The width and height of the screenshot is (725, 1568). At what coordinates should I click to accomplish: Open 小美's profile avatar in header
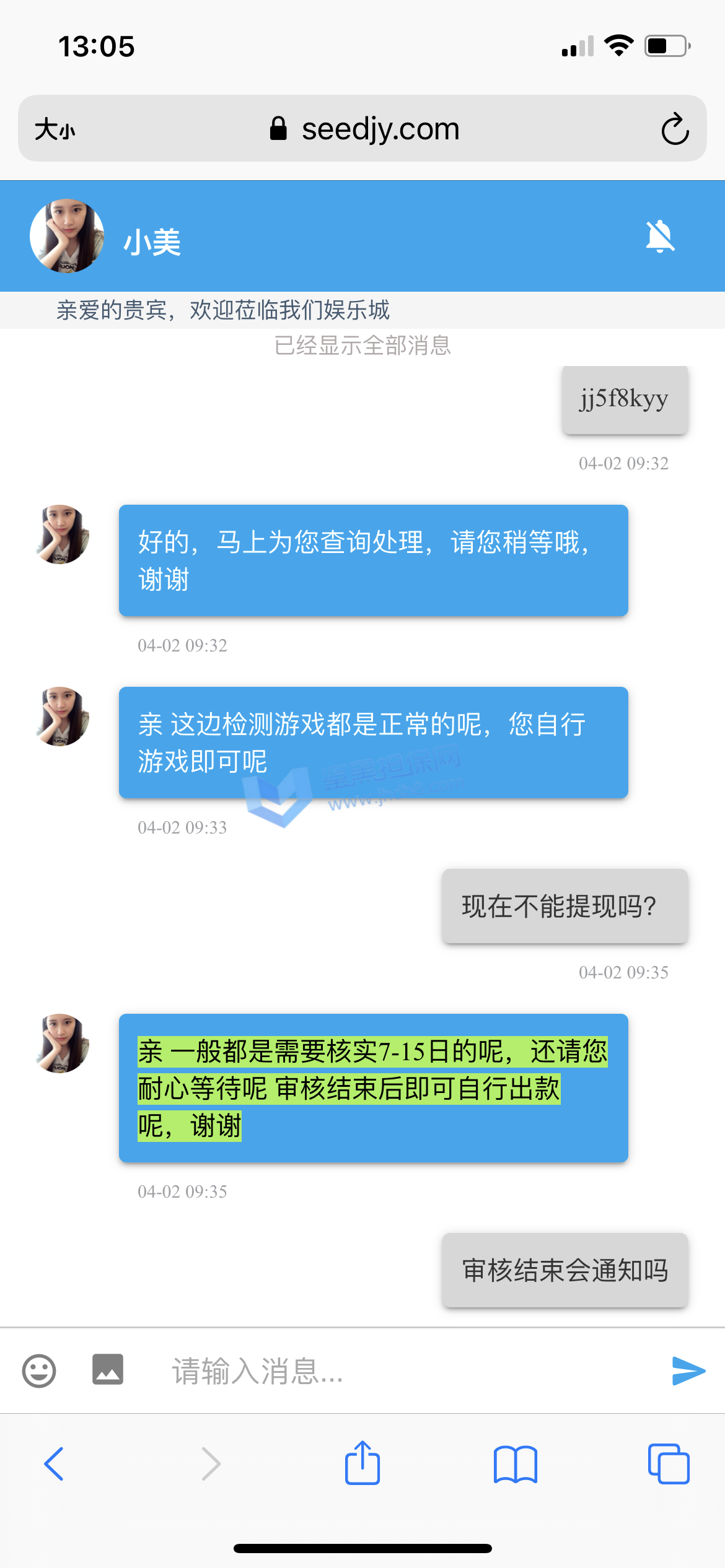coord(67,236)
